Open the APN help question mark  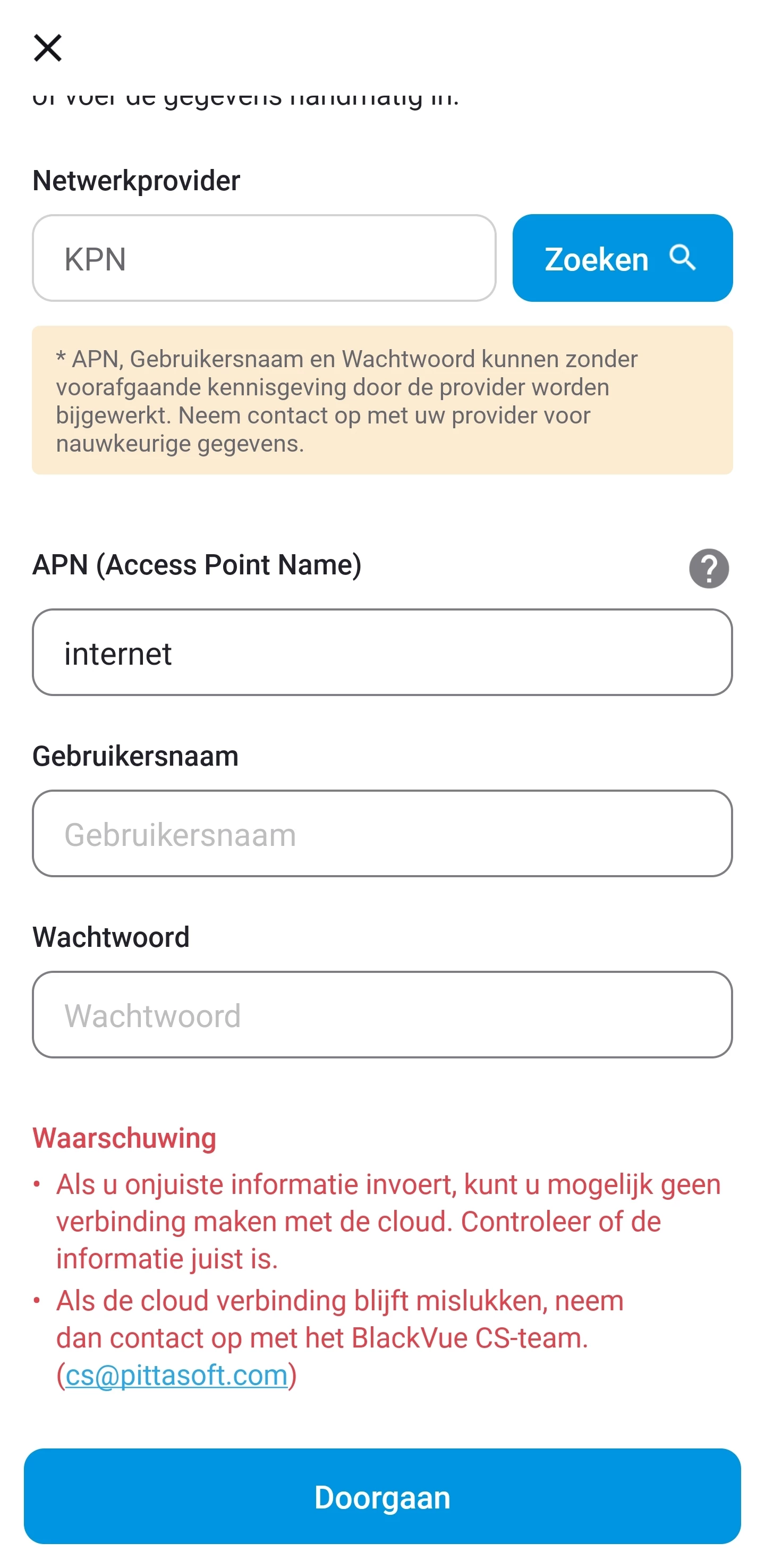[x=708, y=568]
